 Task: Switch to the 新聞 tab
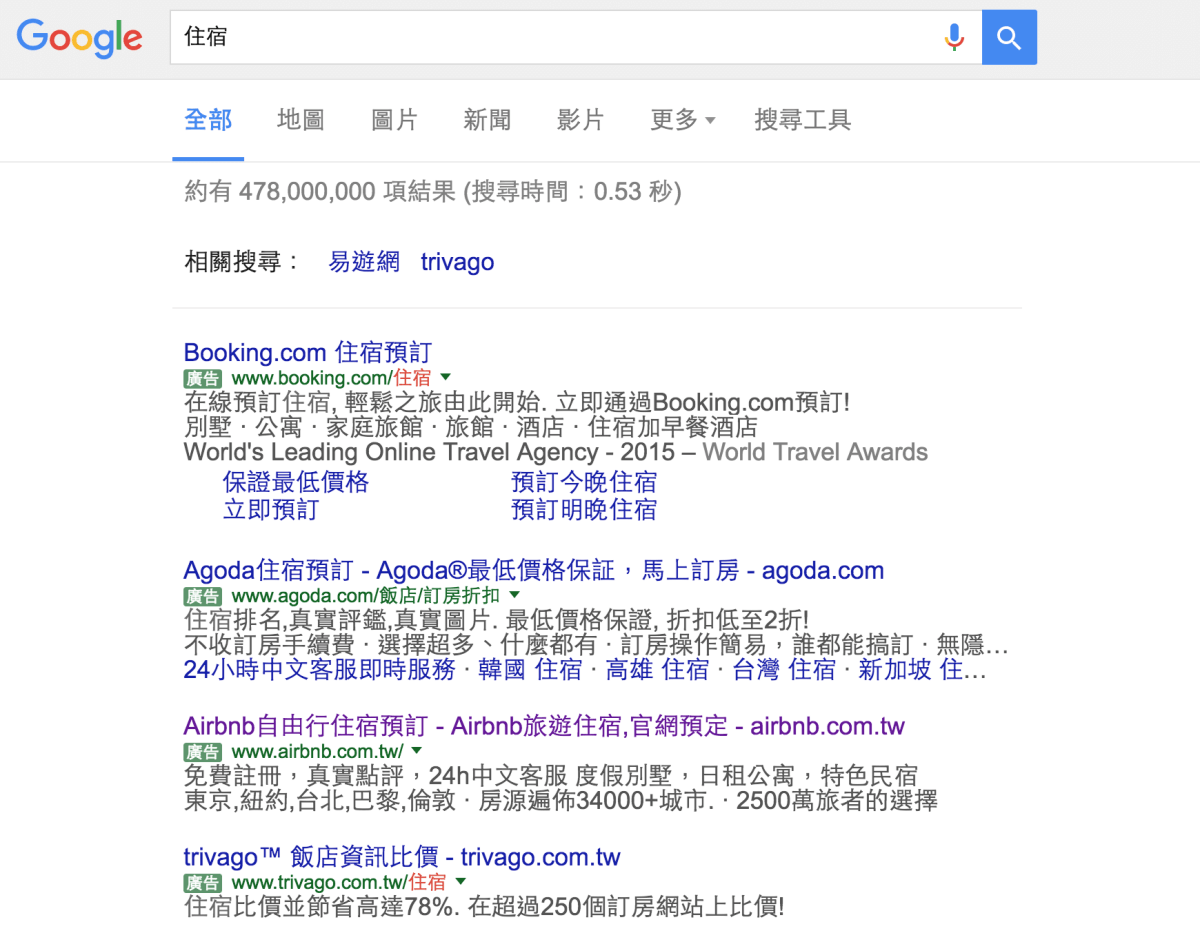[487, 121]
